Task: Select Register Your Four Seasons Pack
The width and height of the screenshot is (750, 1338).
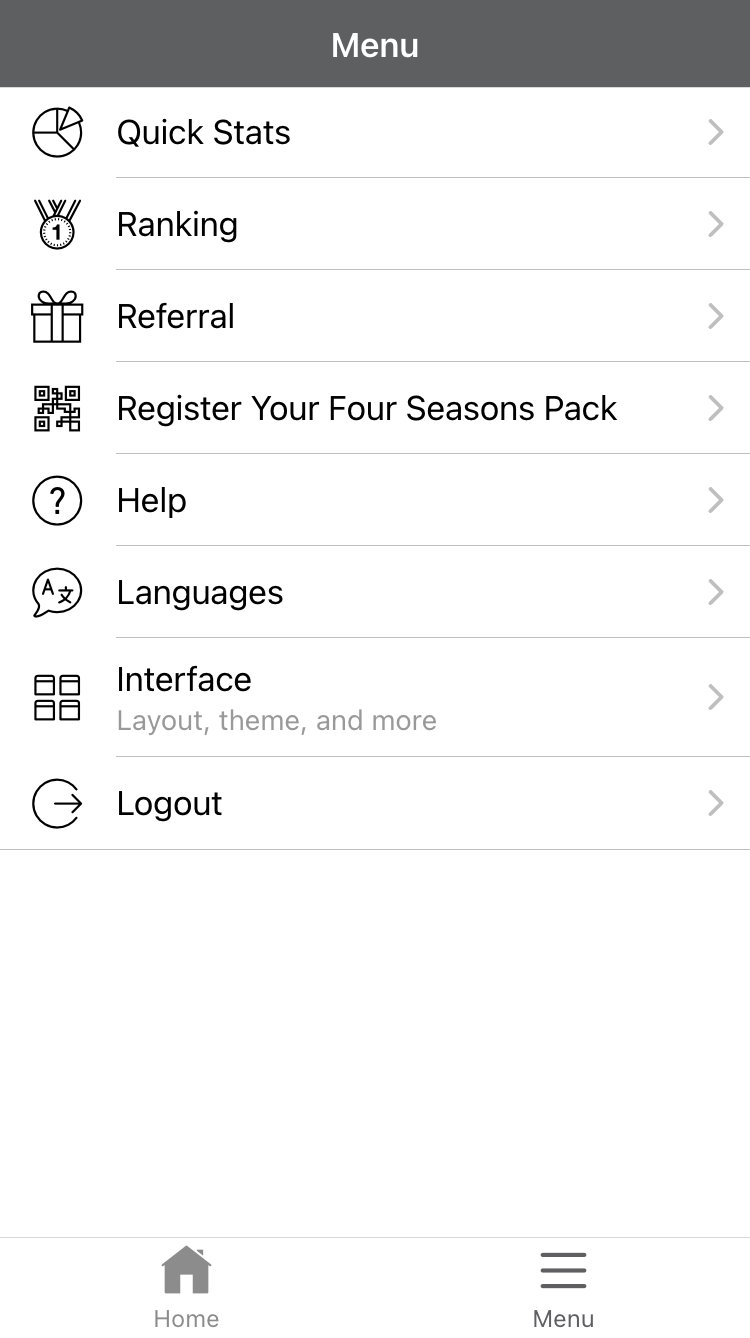Action: [375, 408]
